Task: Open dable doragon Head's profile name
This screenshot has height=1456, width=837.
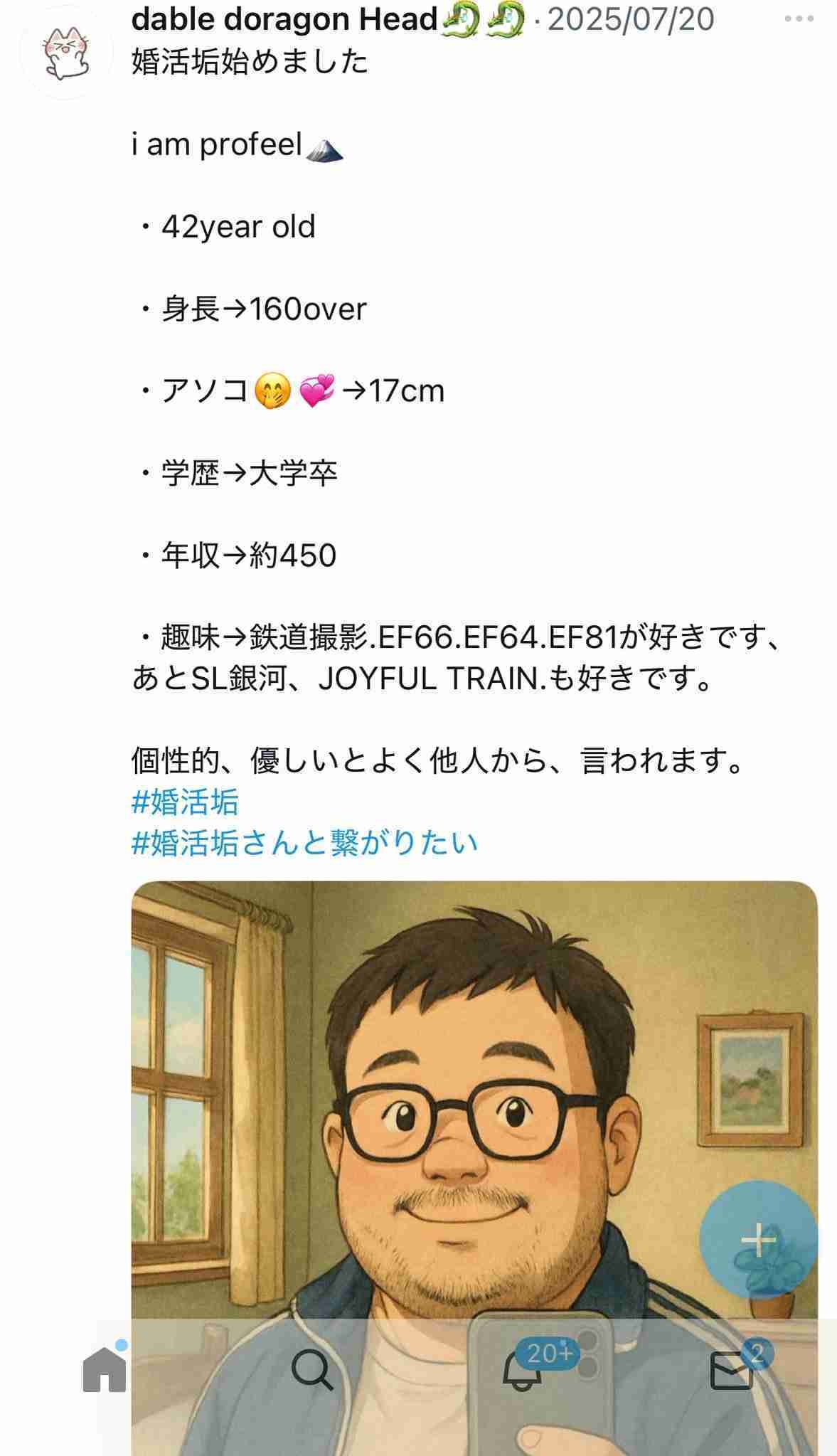Action: tap(284, 19)
